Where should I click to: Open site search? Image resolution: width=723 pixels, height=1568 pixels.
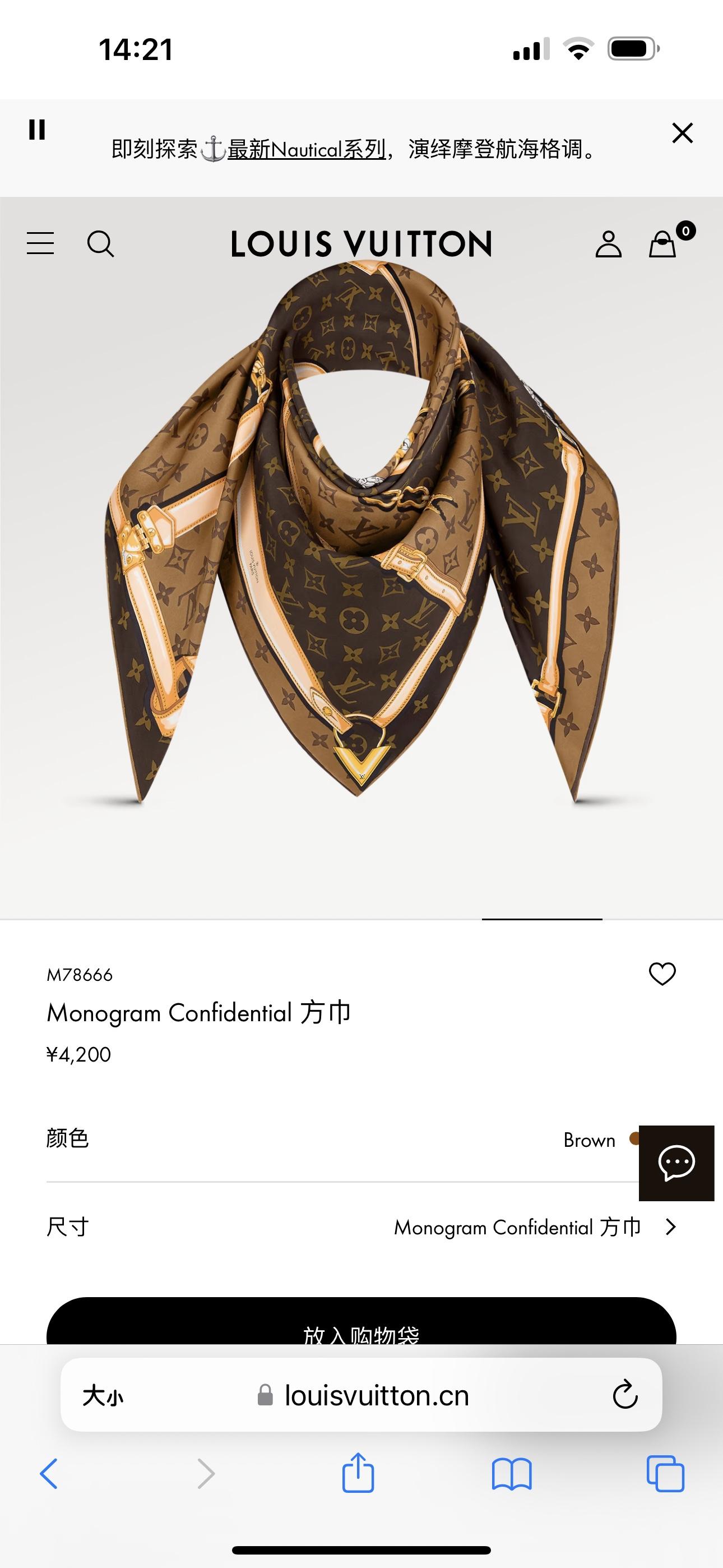[100, 244]
